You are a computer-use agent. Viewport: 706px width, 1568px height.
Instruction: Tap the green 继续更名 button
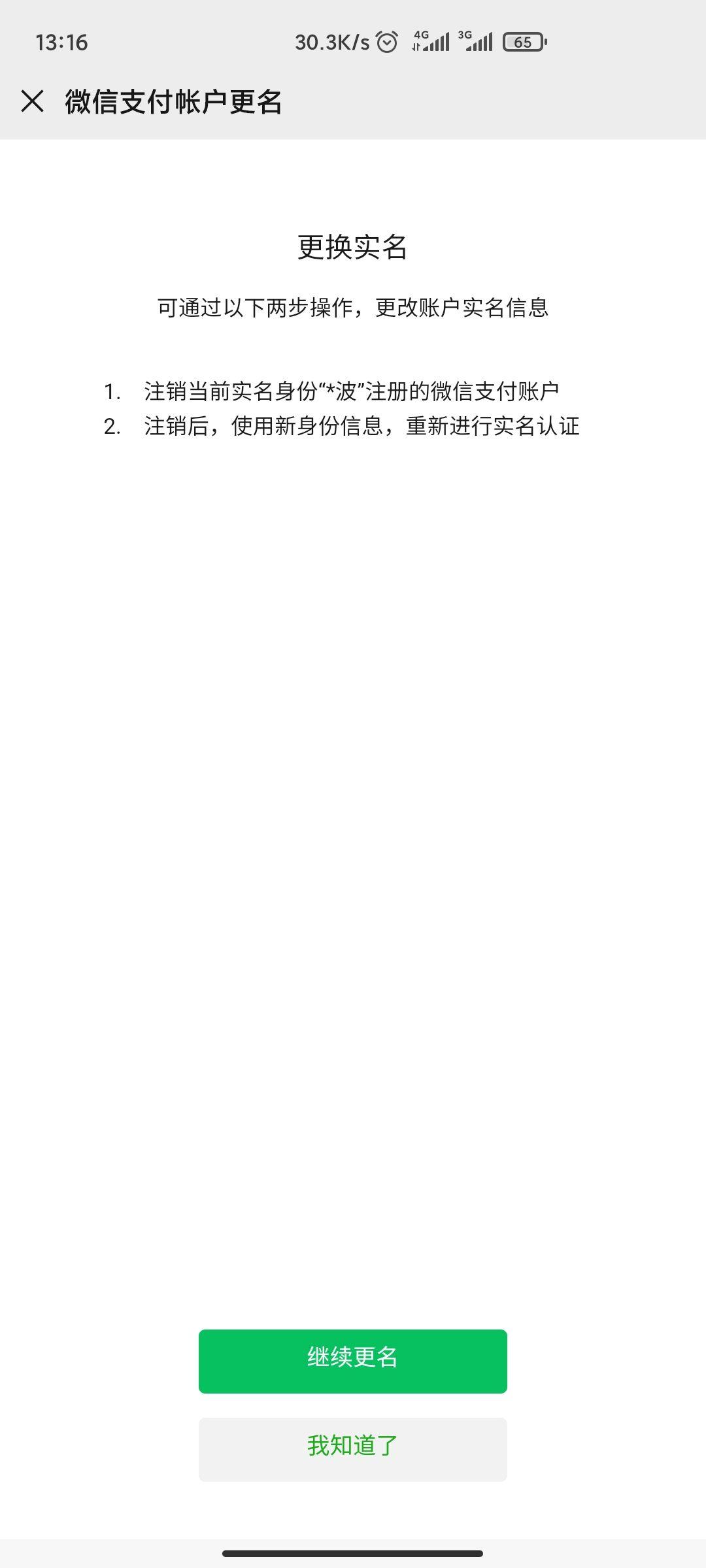[352, 1361]
